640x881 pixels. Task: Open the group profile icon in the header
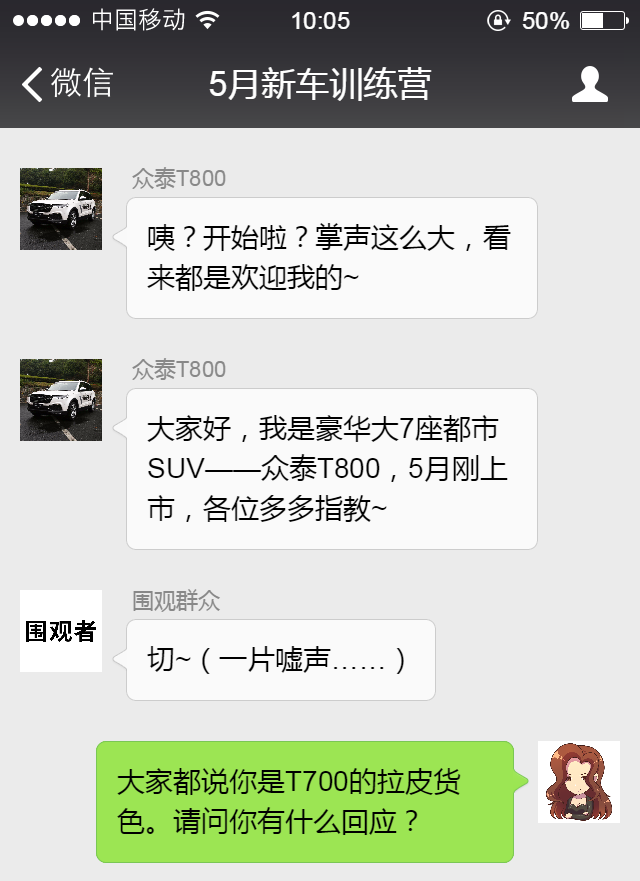(x=589, y=85)
